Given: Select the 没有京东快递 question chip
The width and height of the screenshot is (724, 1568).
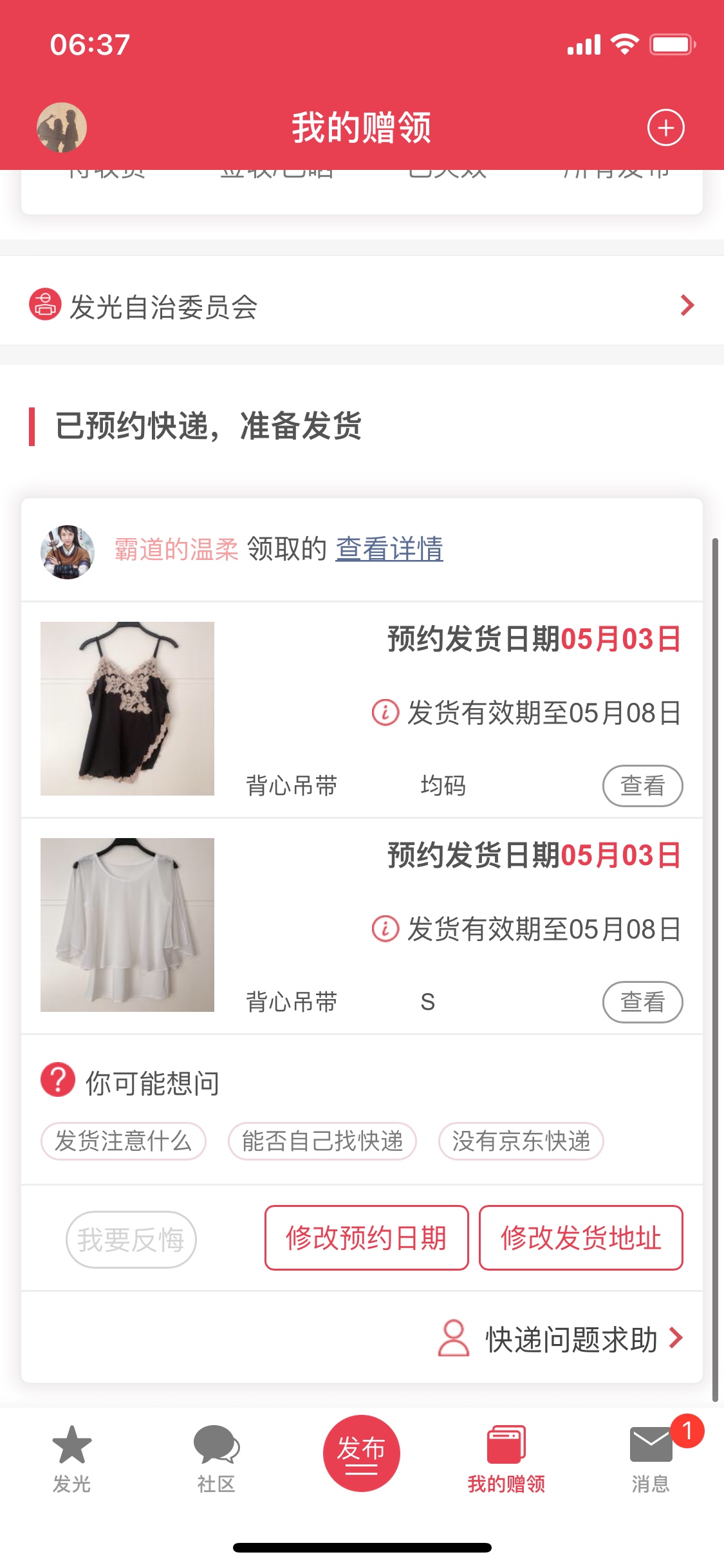Looking at the screenshot, I should point(521,1141).
